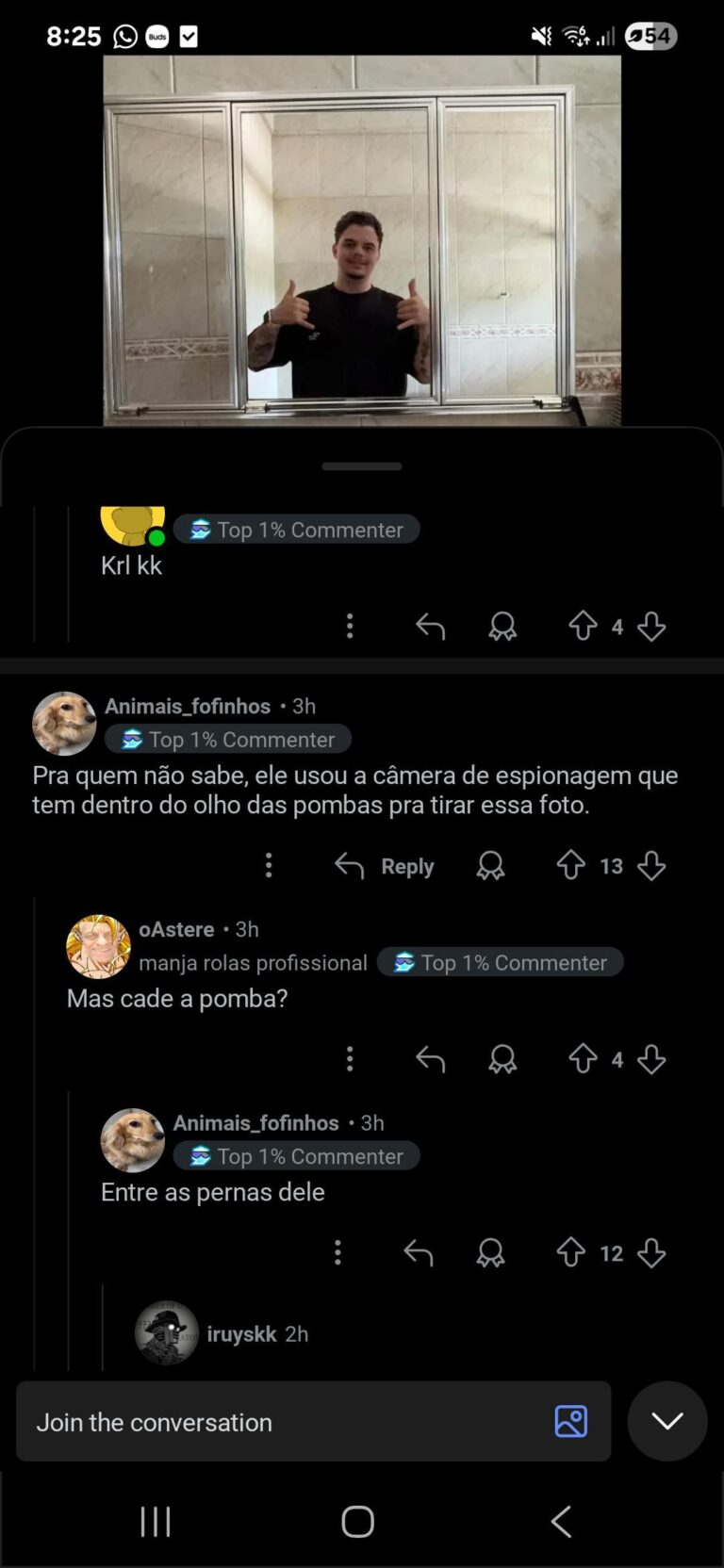Write in the "Join the conversation" field
Viewport: 724px width, 1568px height.
[x=283, y=1422]
